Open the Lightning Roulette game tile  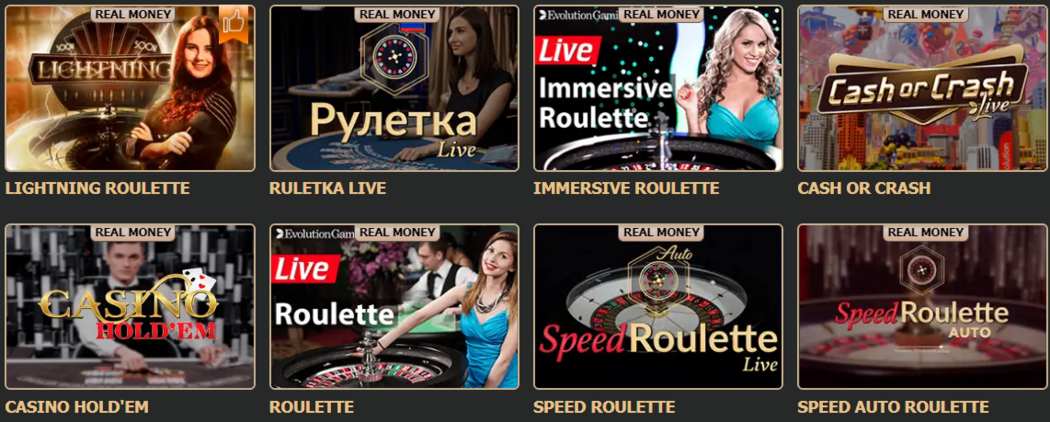[x=129, y=90]
